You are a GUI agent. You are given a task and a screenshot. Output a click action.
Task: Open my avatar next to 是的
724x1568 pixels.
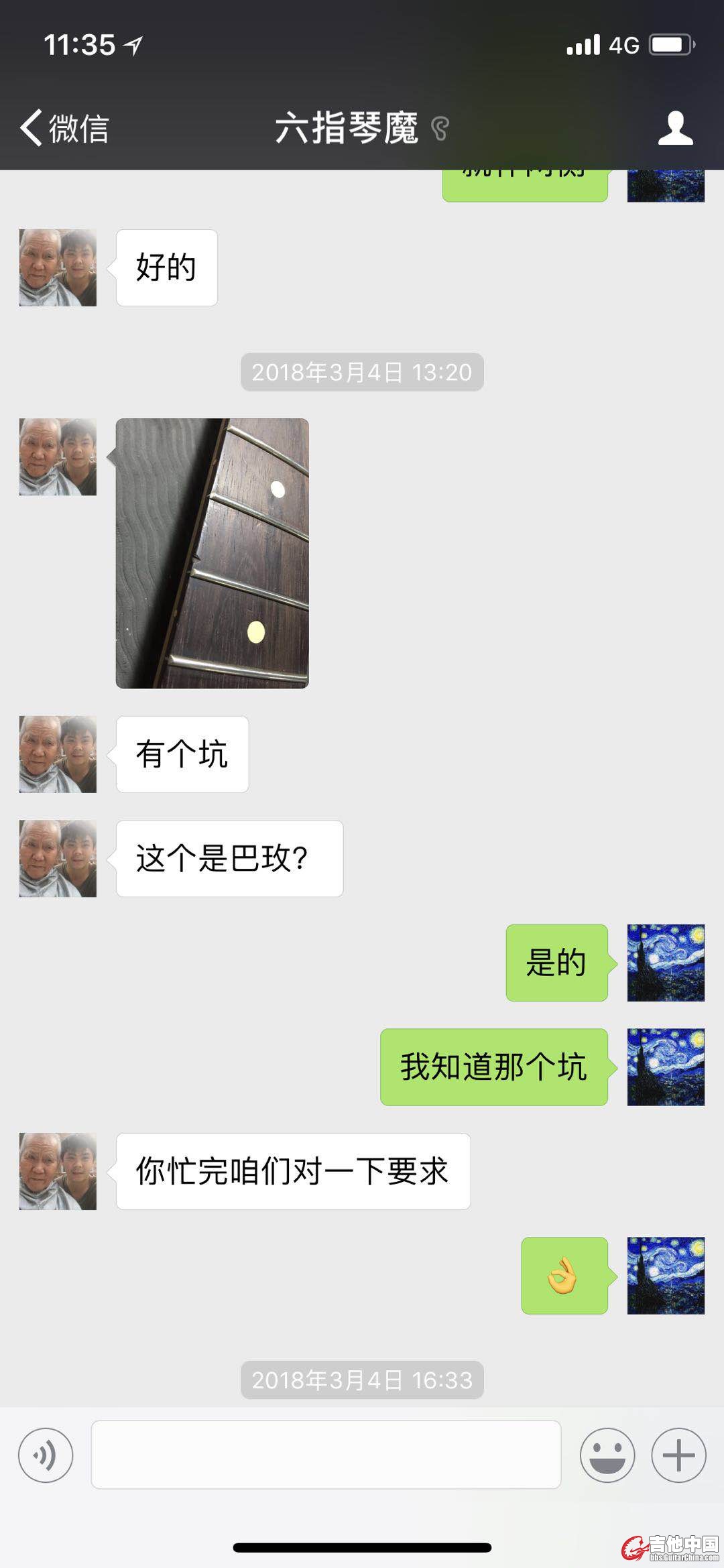pos(665,963)
